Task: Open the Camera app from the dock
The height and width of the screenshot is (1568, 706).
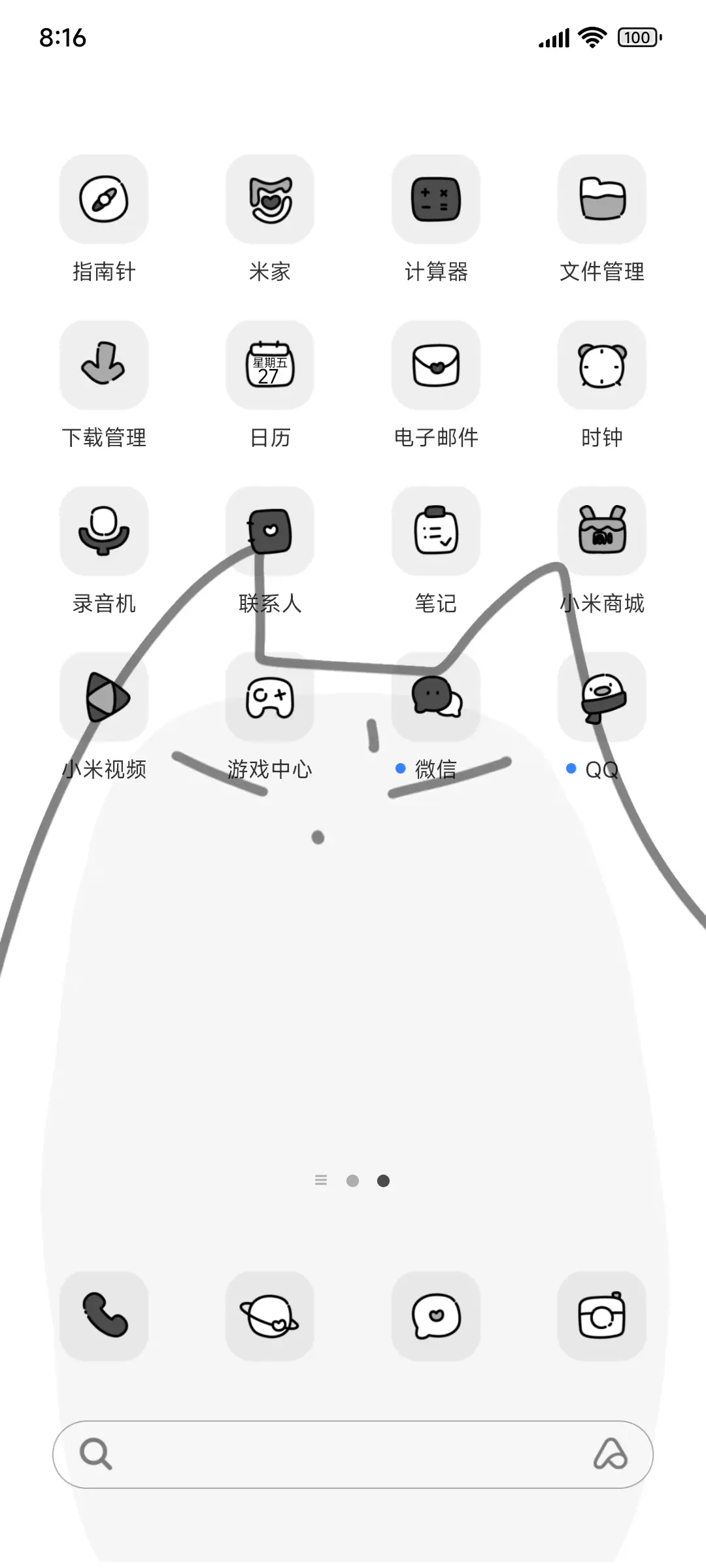Action: pyautogui.click(x=602, y=1317)
